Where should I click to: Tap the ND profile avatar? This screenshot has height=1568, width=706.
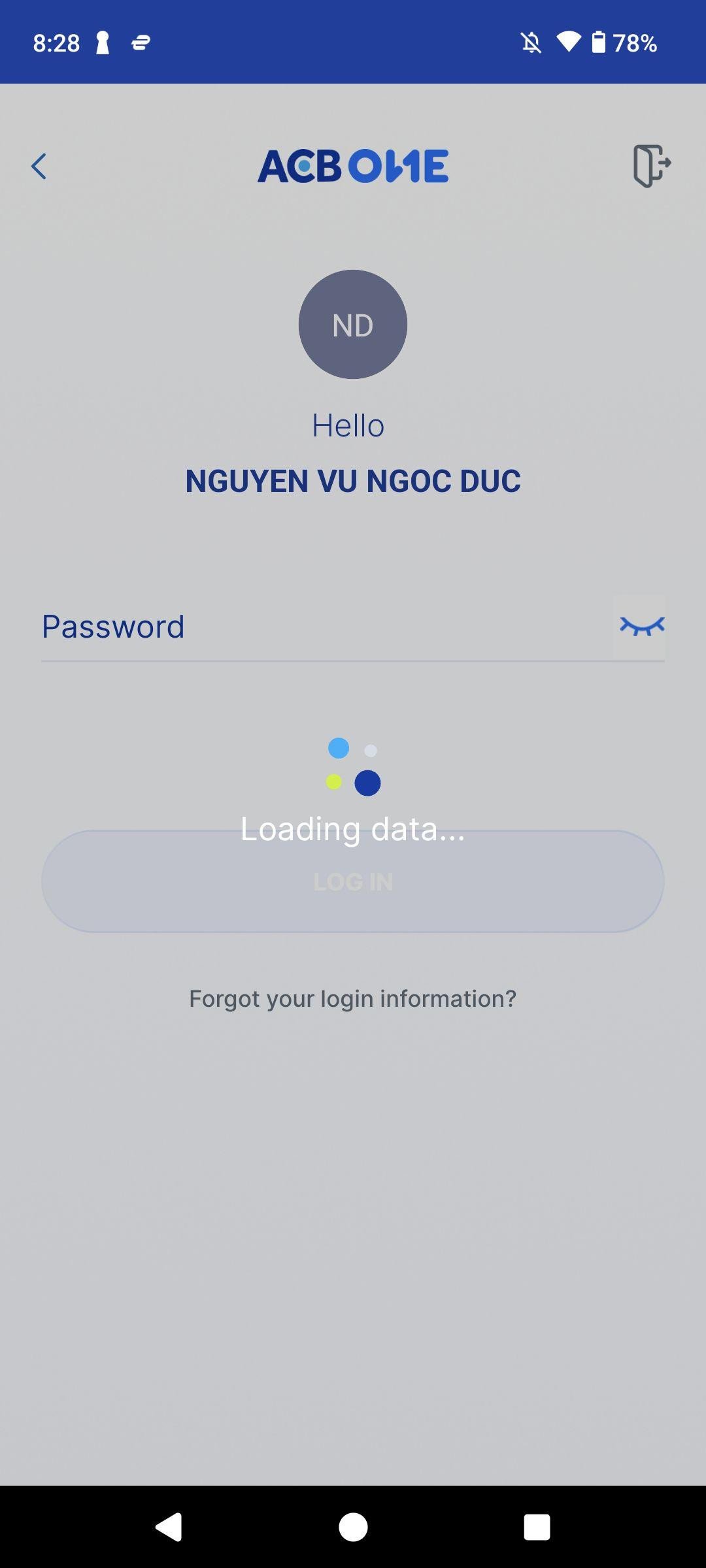click(353, 325)
